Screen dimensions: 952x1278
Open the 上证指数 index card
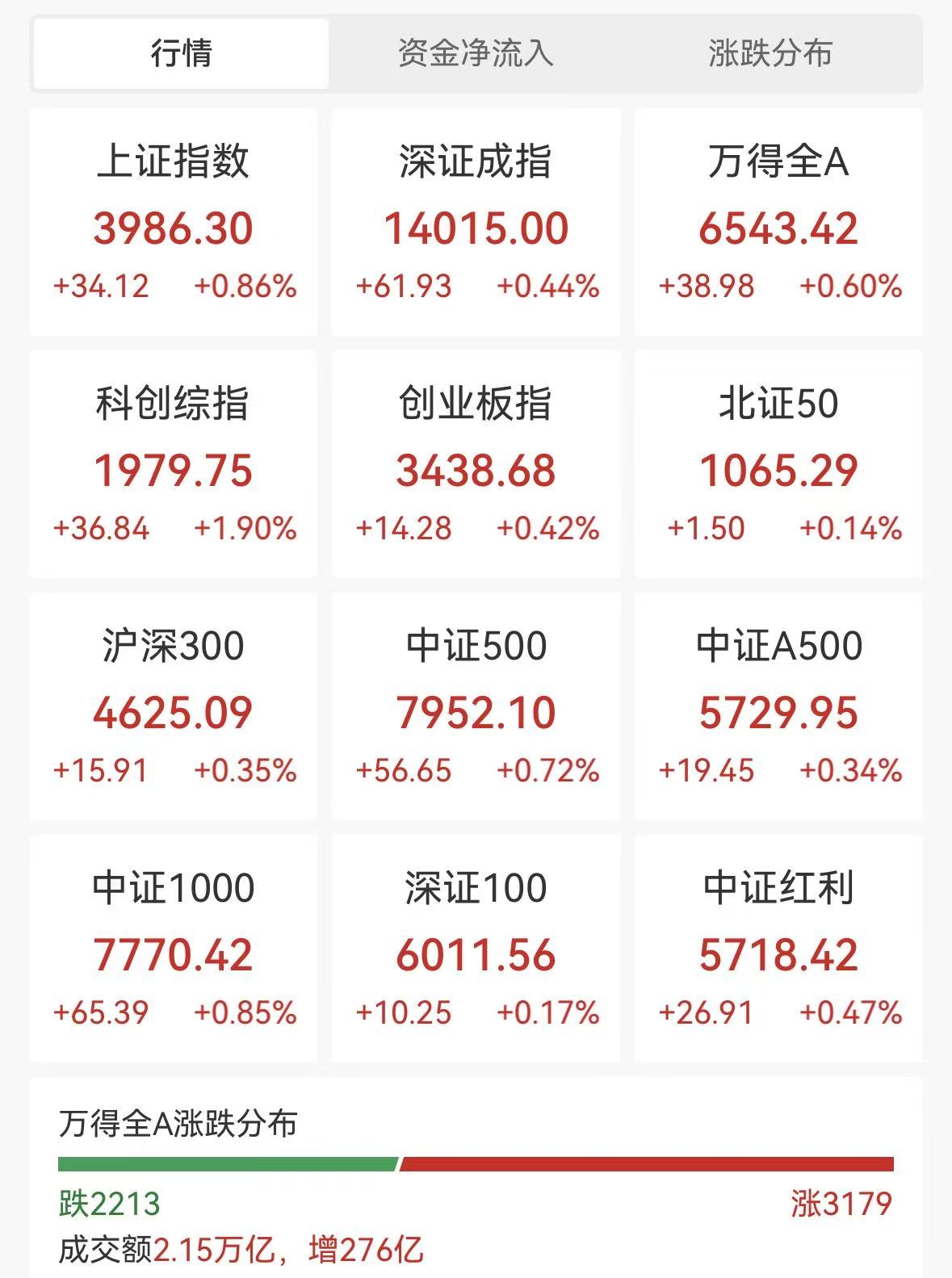[173, 222]
